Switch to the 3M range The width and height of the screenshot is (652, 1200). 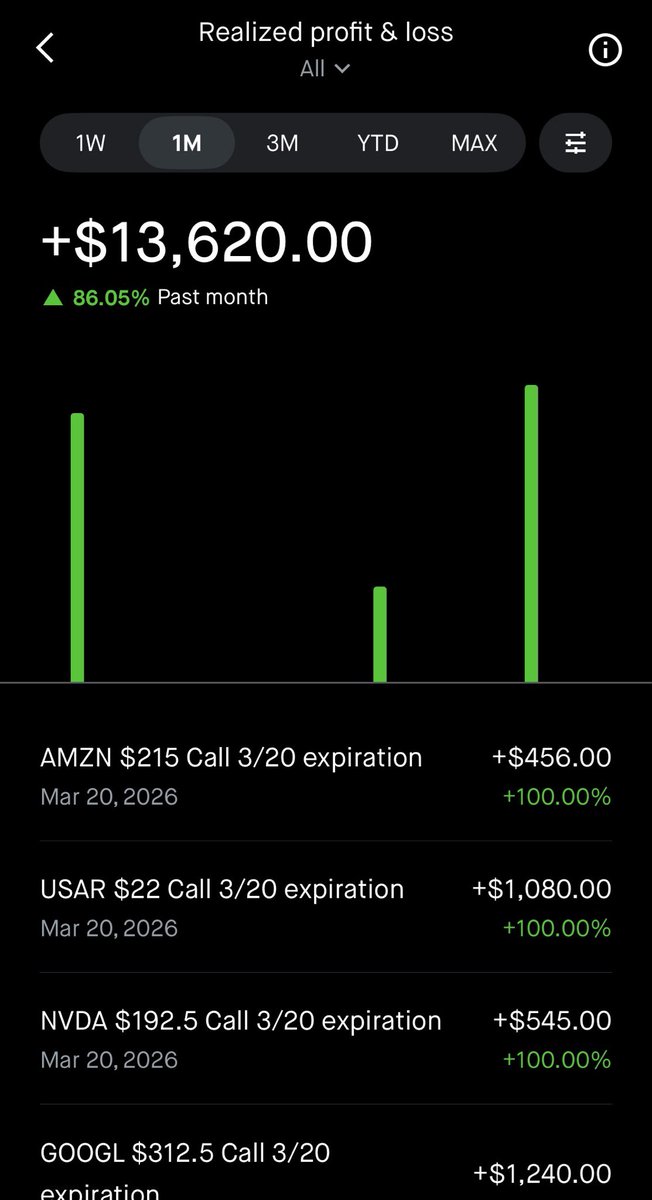coord(282,143)
